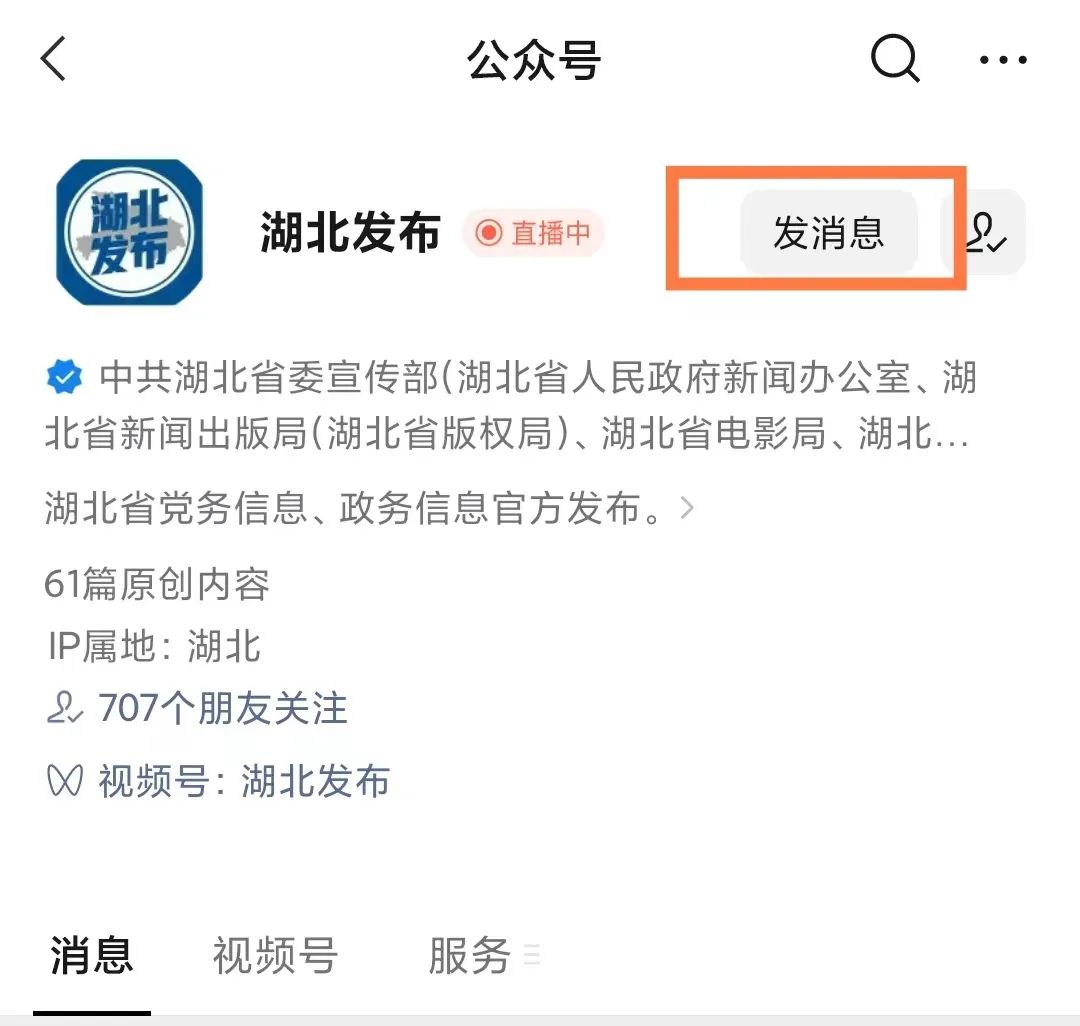Tap the followed-person icon next to 发消息
Viewport: 1080px width, 1026px height.
coord(984,233)
